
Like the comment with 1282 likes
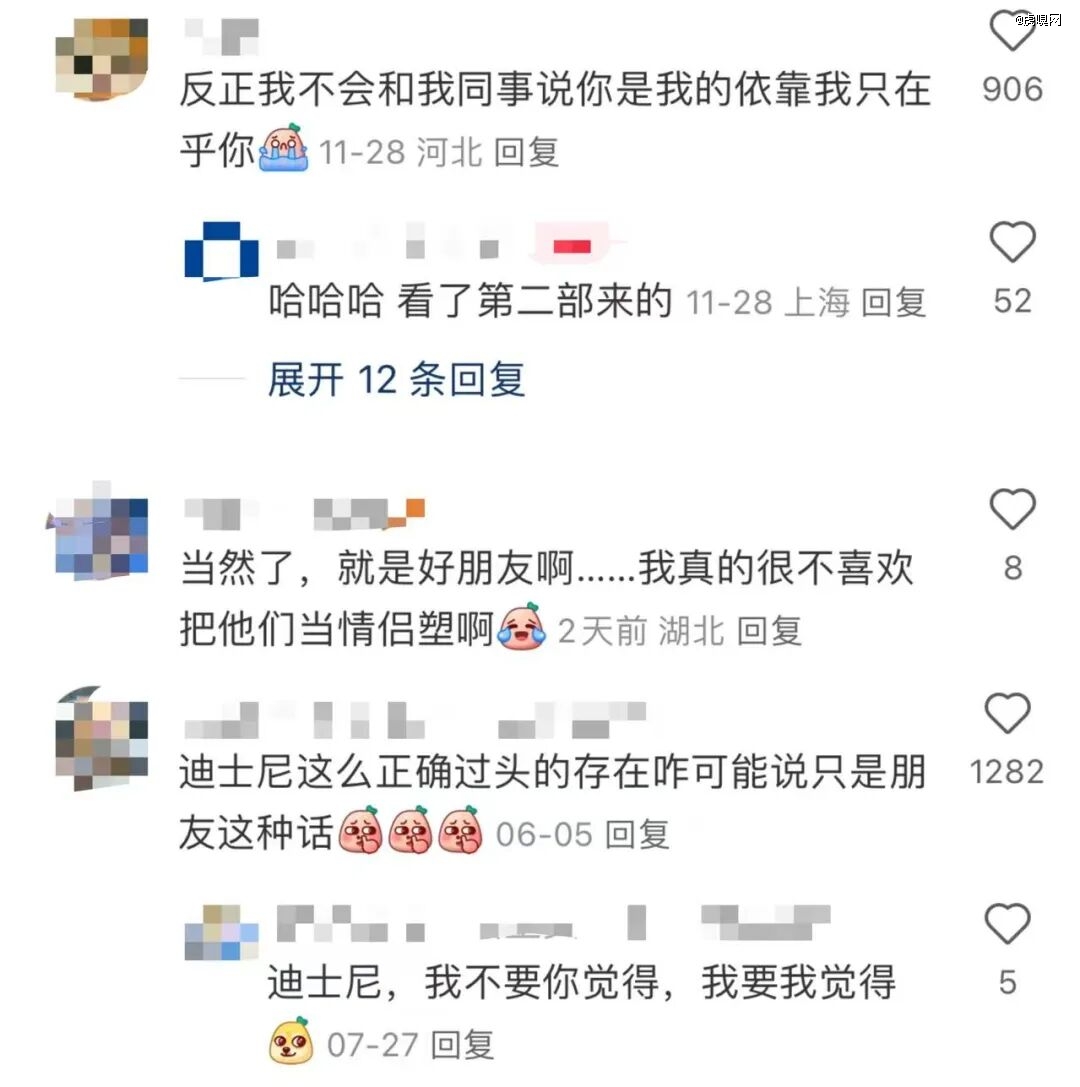coord(1007,714)
